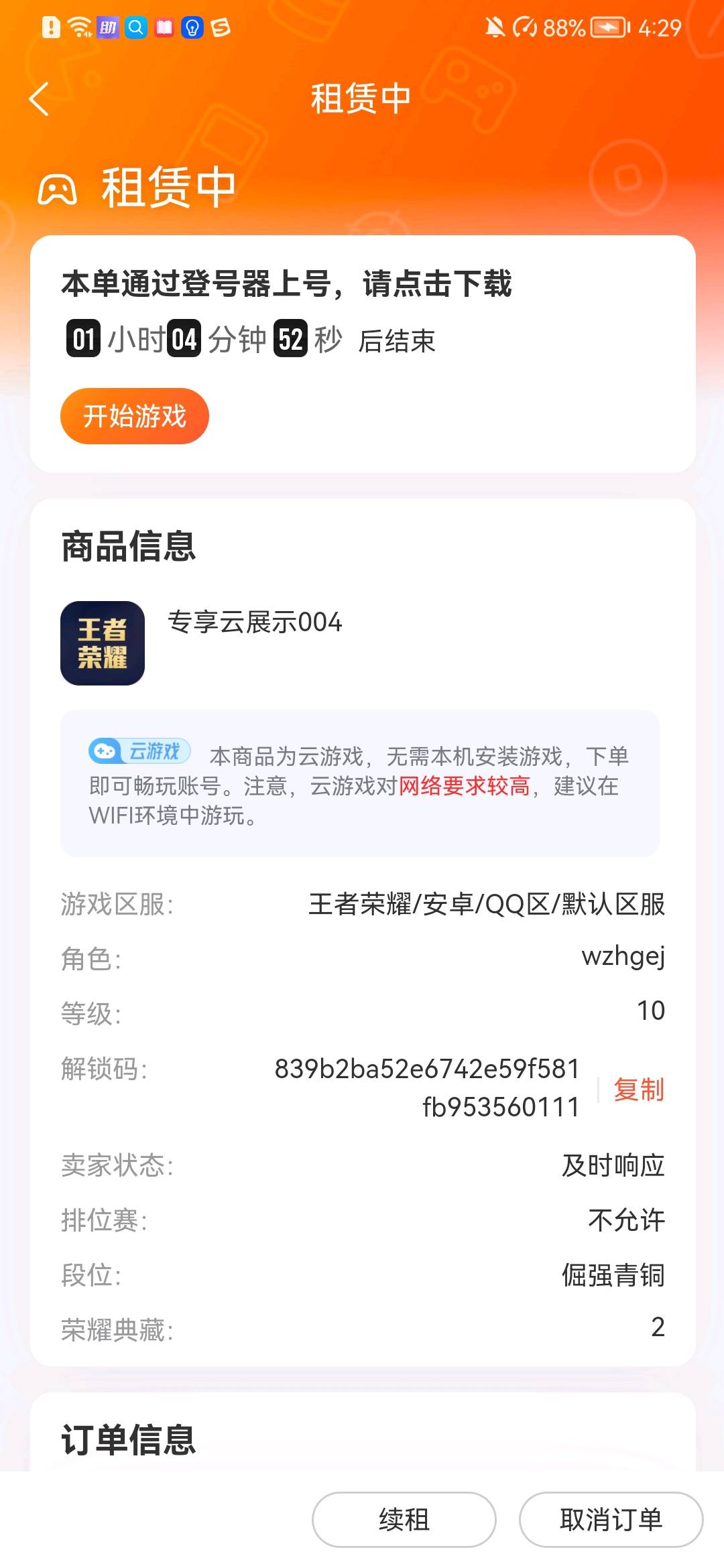Image resolution: width=724 pixels, height=1568 pixels.
Task: Open the 专享云展示004 product item
Action: pyautogui.click(x=255, y=623)
